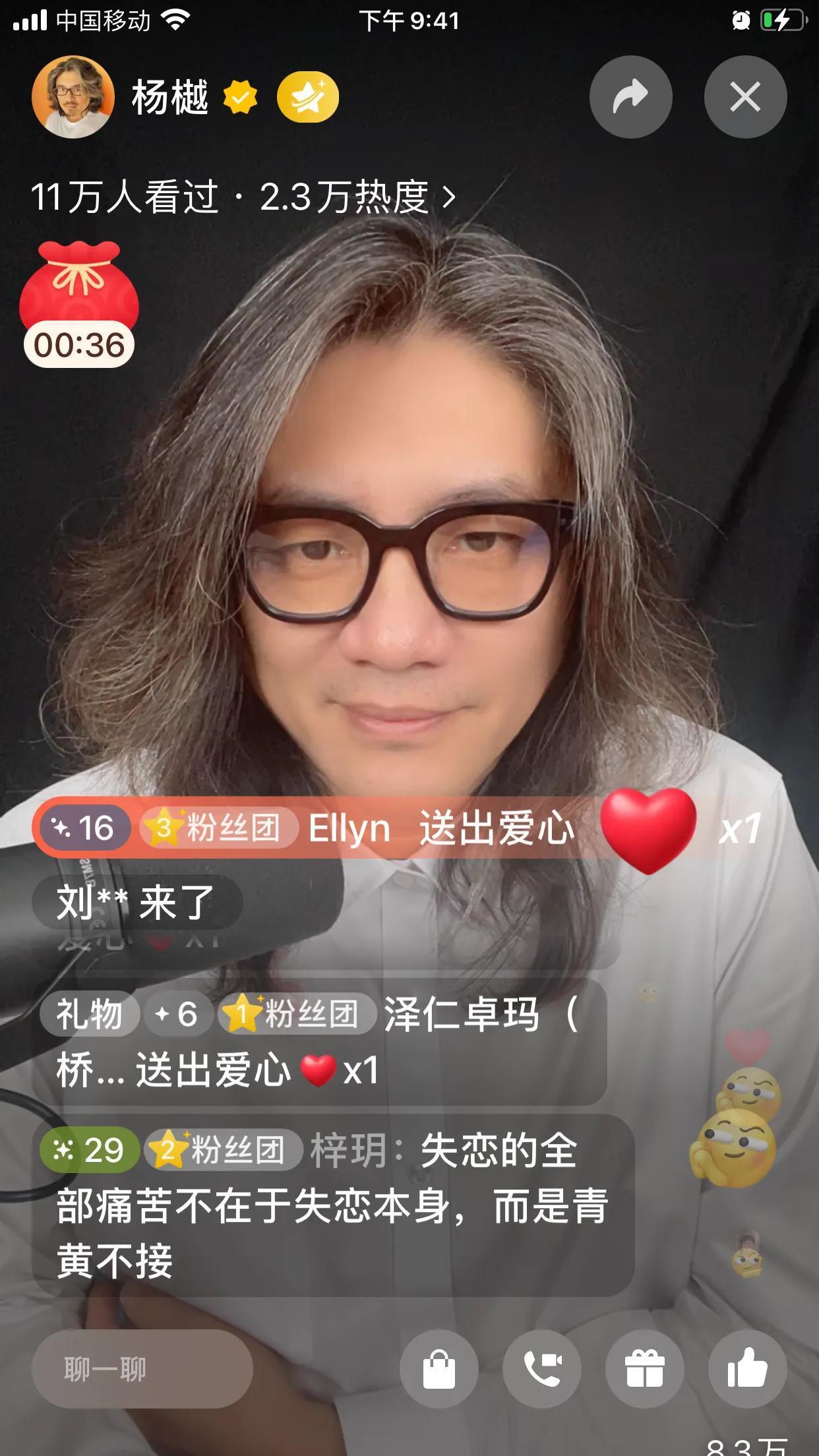819x1456 pixels.
Task: Share this live stream
Action: 630,97
